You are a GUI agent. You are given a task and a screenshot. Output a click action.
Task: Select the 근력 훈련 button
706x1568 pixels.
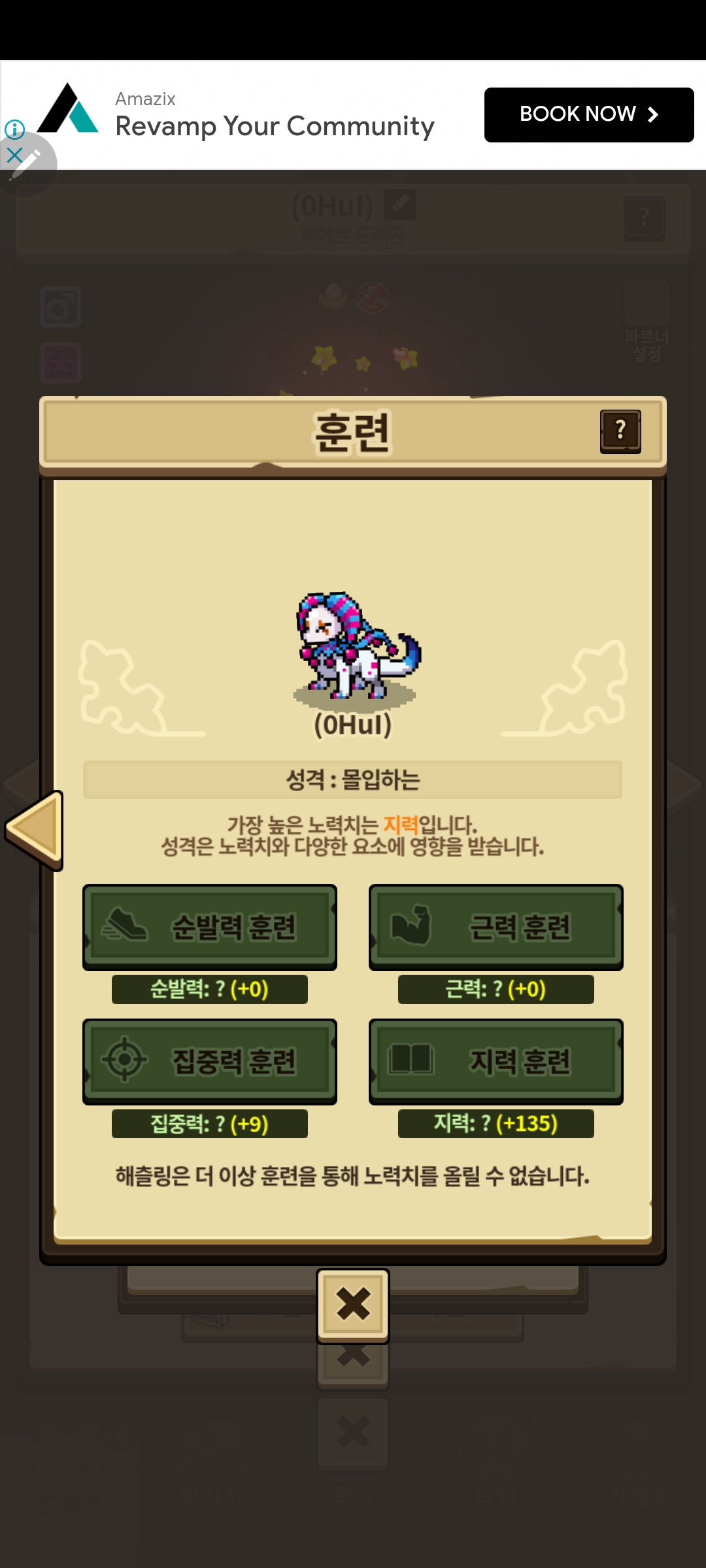click(x=496, y=926)
